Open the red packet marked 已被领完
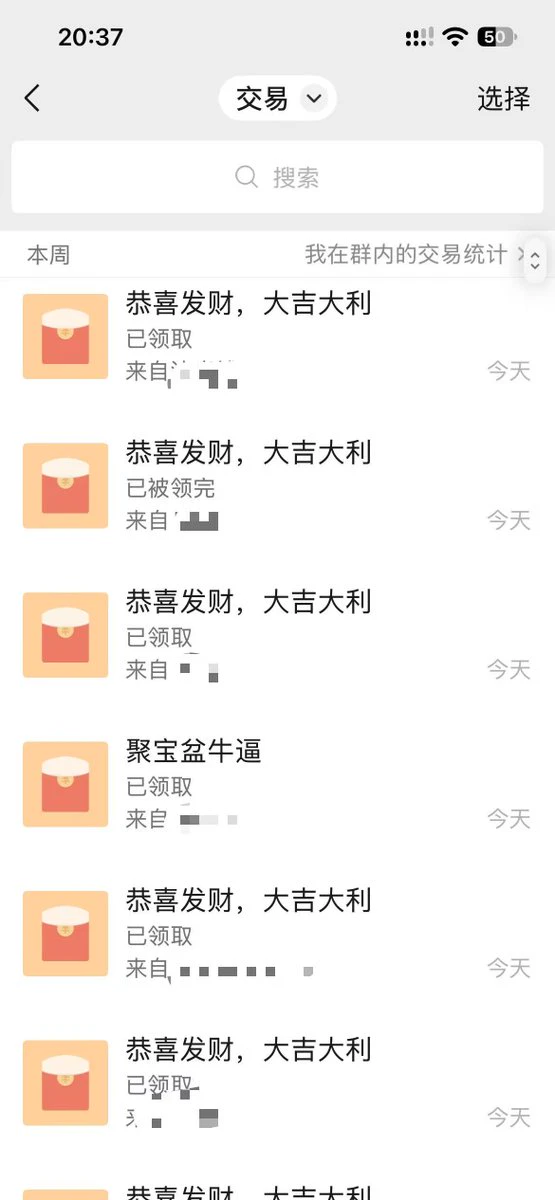The image size is (555, 1200). tap(277, 486)
